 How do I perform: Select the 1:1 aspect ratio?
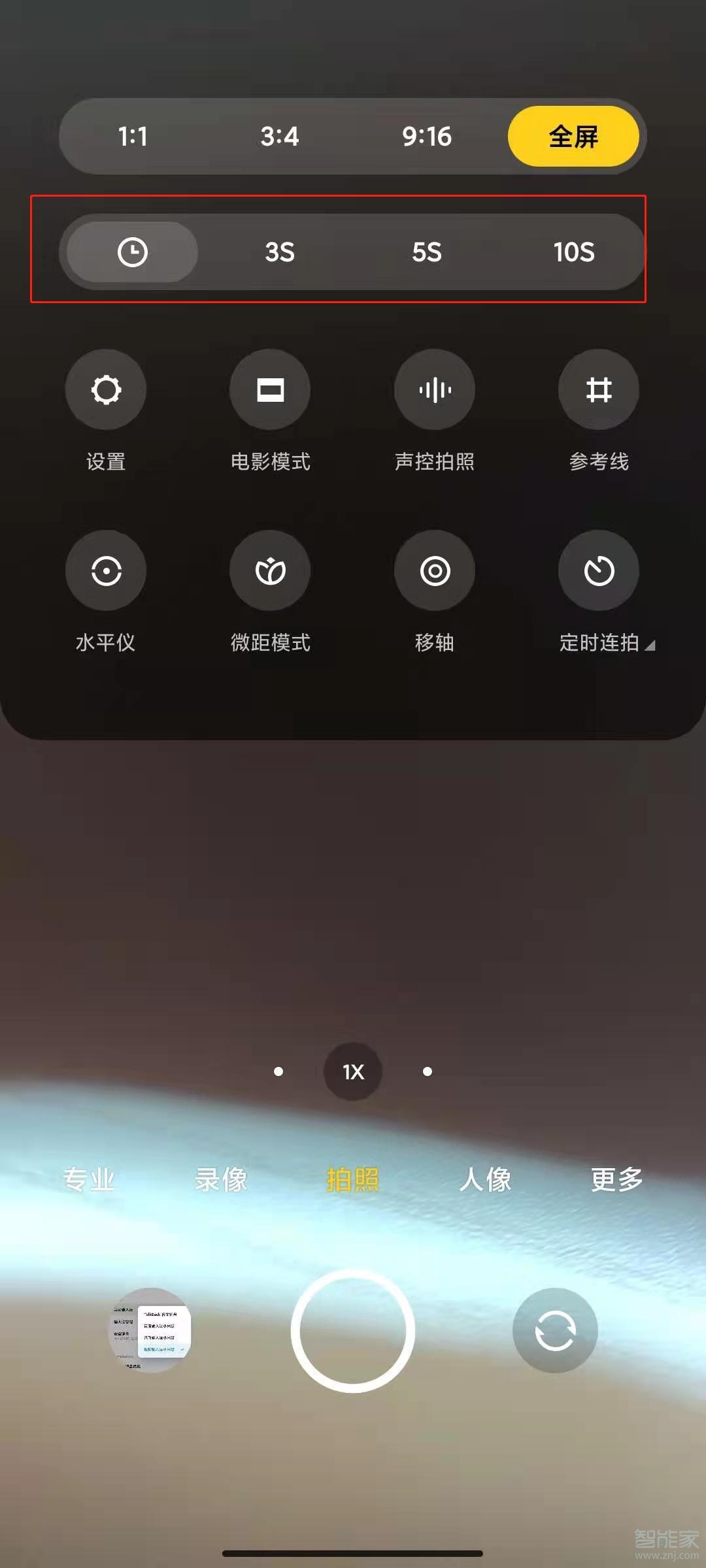133,137
